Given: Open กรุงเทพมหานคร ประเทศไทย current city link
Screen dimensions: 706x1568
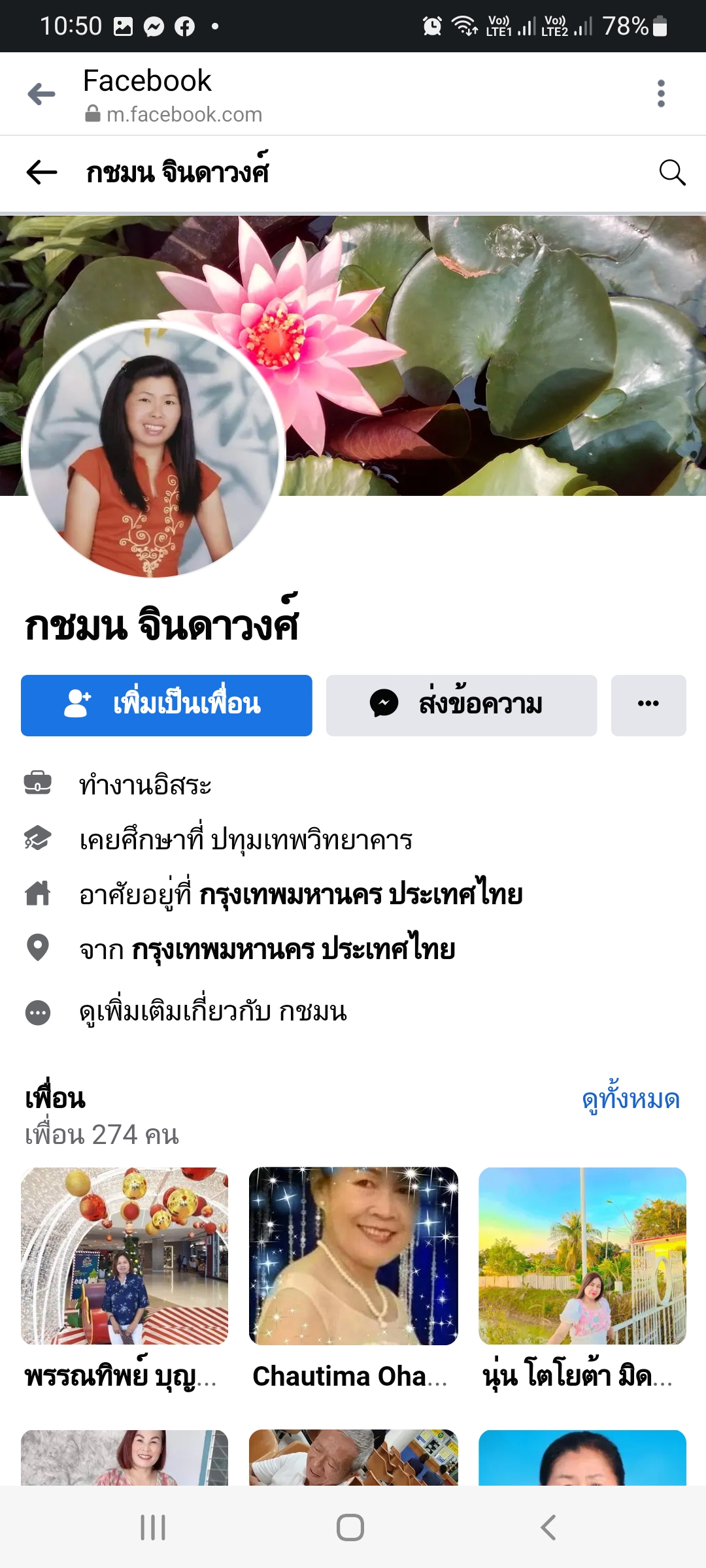Looking at the screenshot, I should (361, 894).
